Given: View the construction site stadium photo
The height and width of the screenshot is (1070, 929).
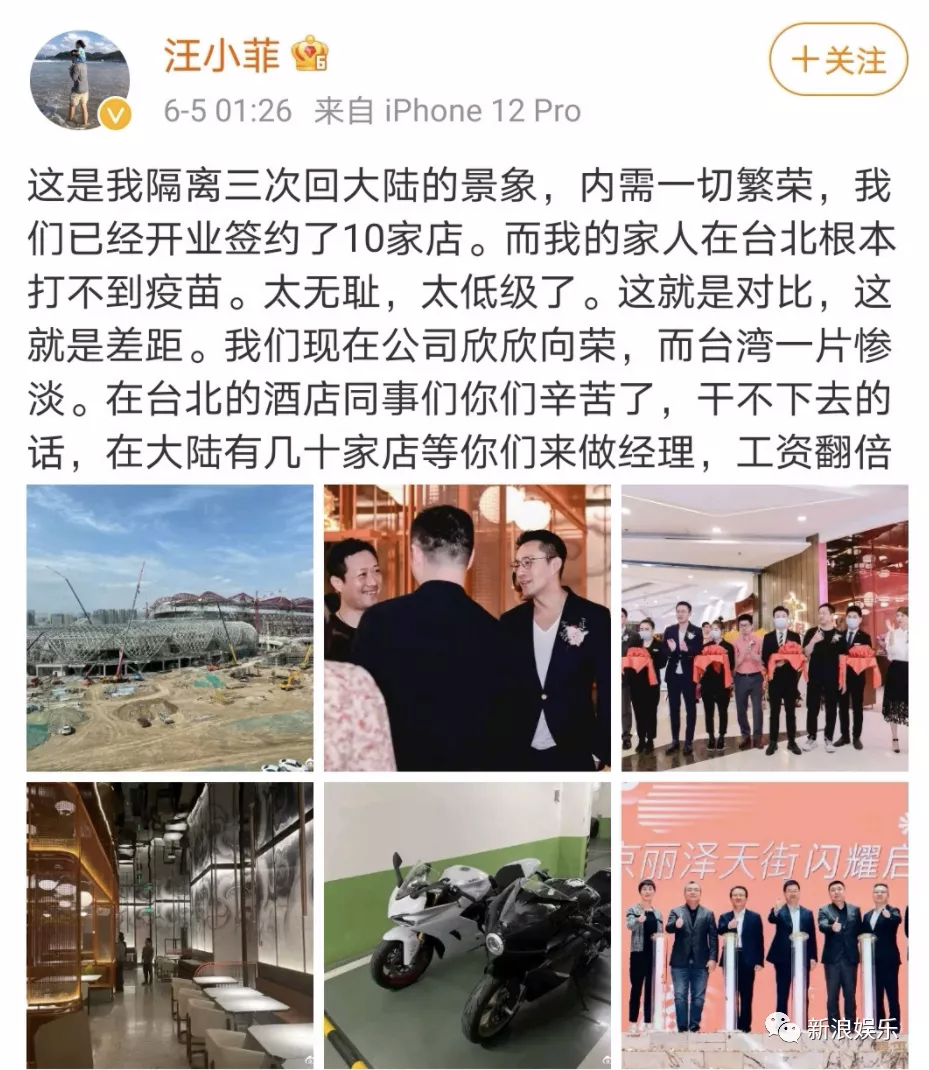Looking at the screenshot, I should click(170, 628).
